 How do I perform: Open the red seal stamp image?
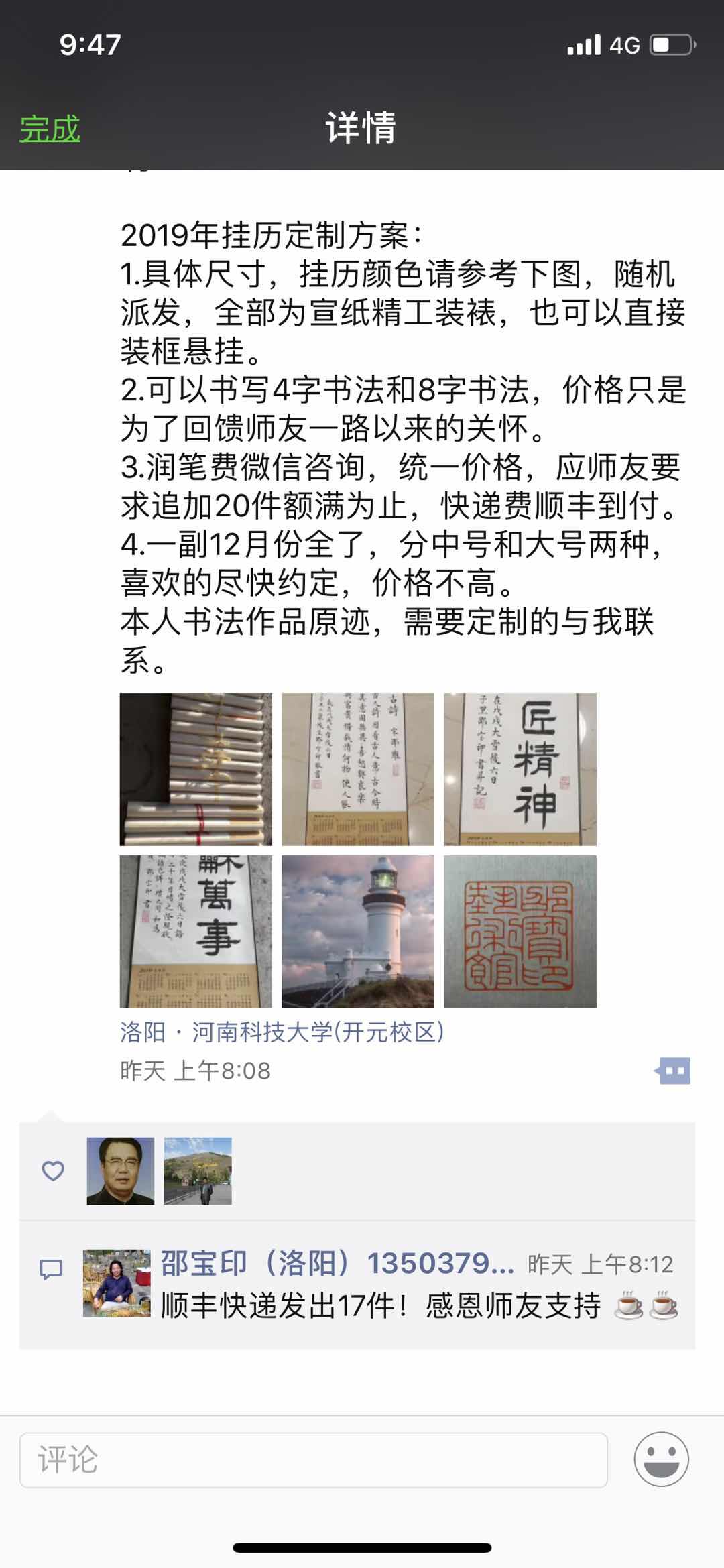tap(520, 931)
